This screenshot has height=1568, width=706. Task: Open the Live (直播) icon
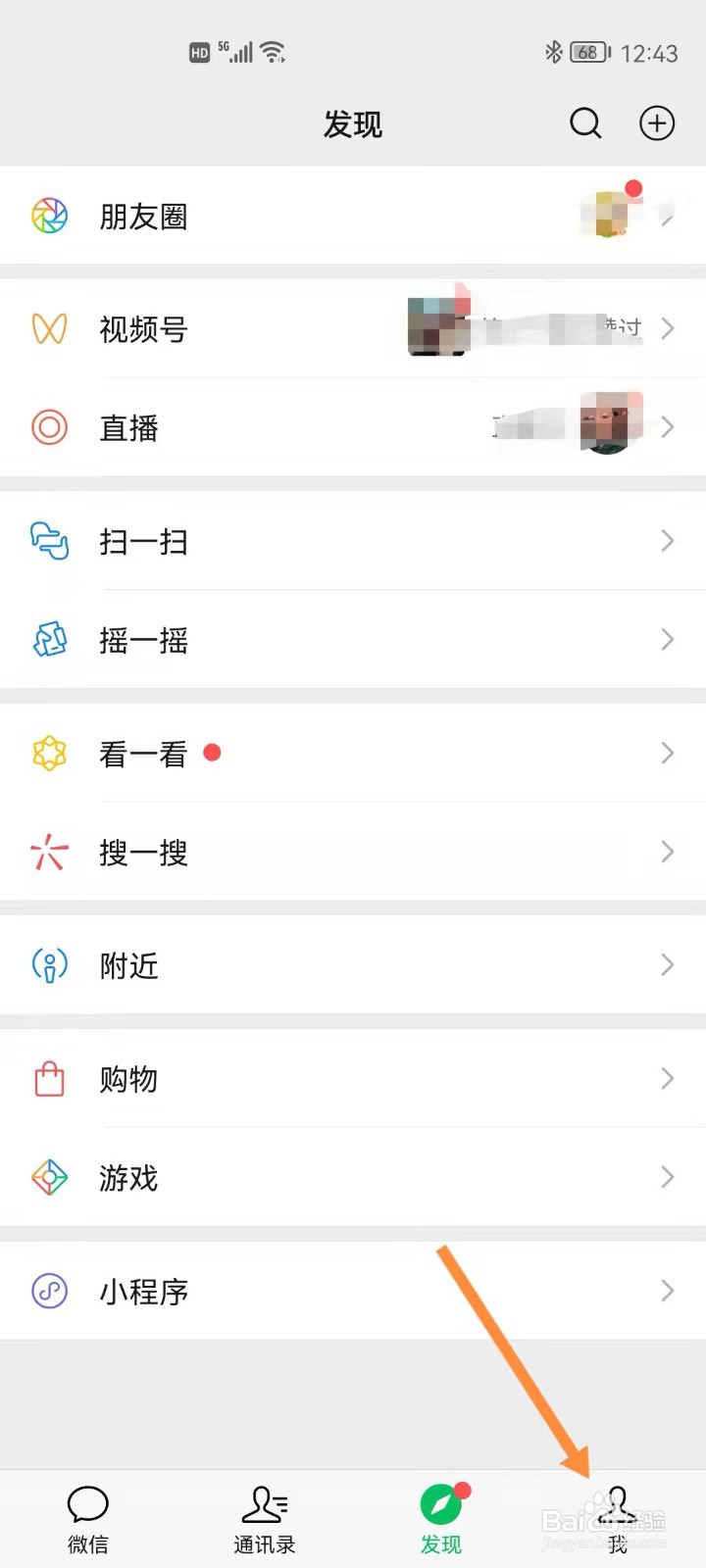tap(49, 427)
